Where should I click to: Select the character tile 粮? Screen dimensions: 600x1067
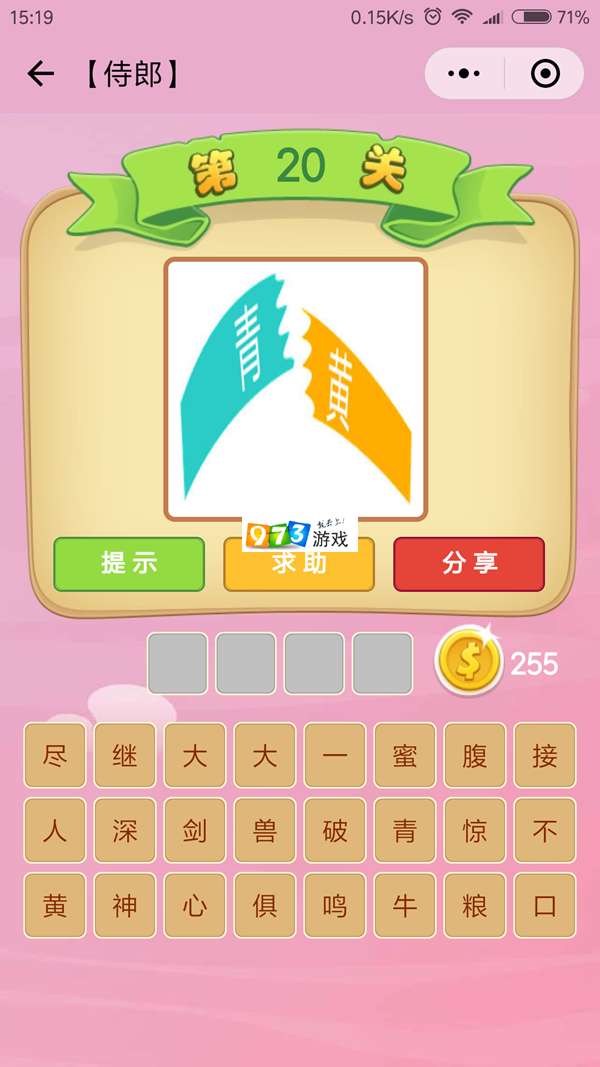[475, 905]
